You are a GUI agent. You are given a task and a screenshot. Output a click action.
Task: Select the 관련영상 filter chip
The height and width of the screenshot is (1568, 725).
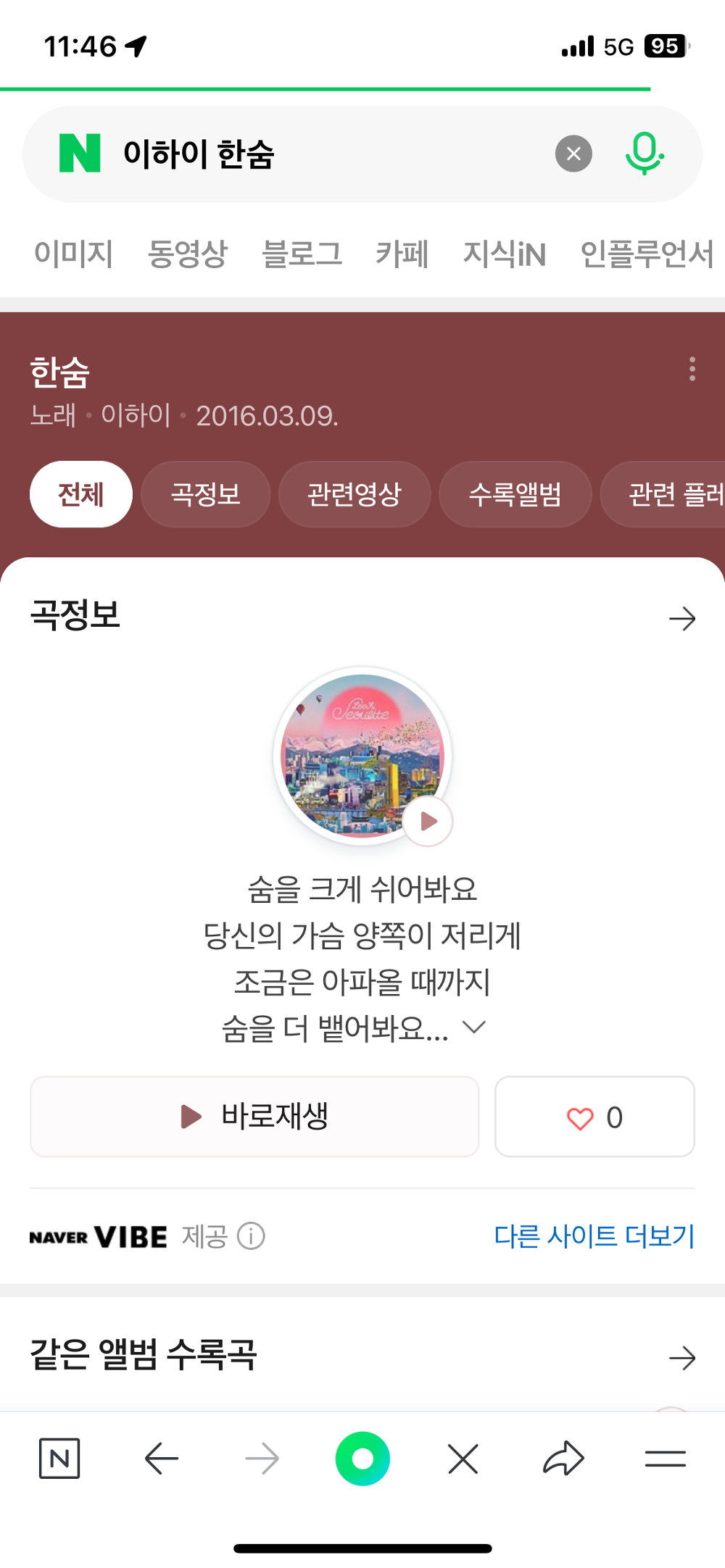click(354, 493)
